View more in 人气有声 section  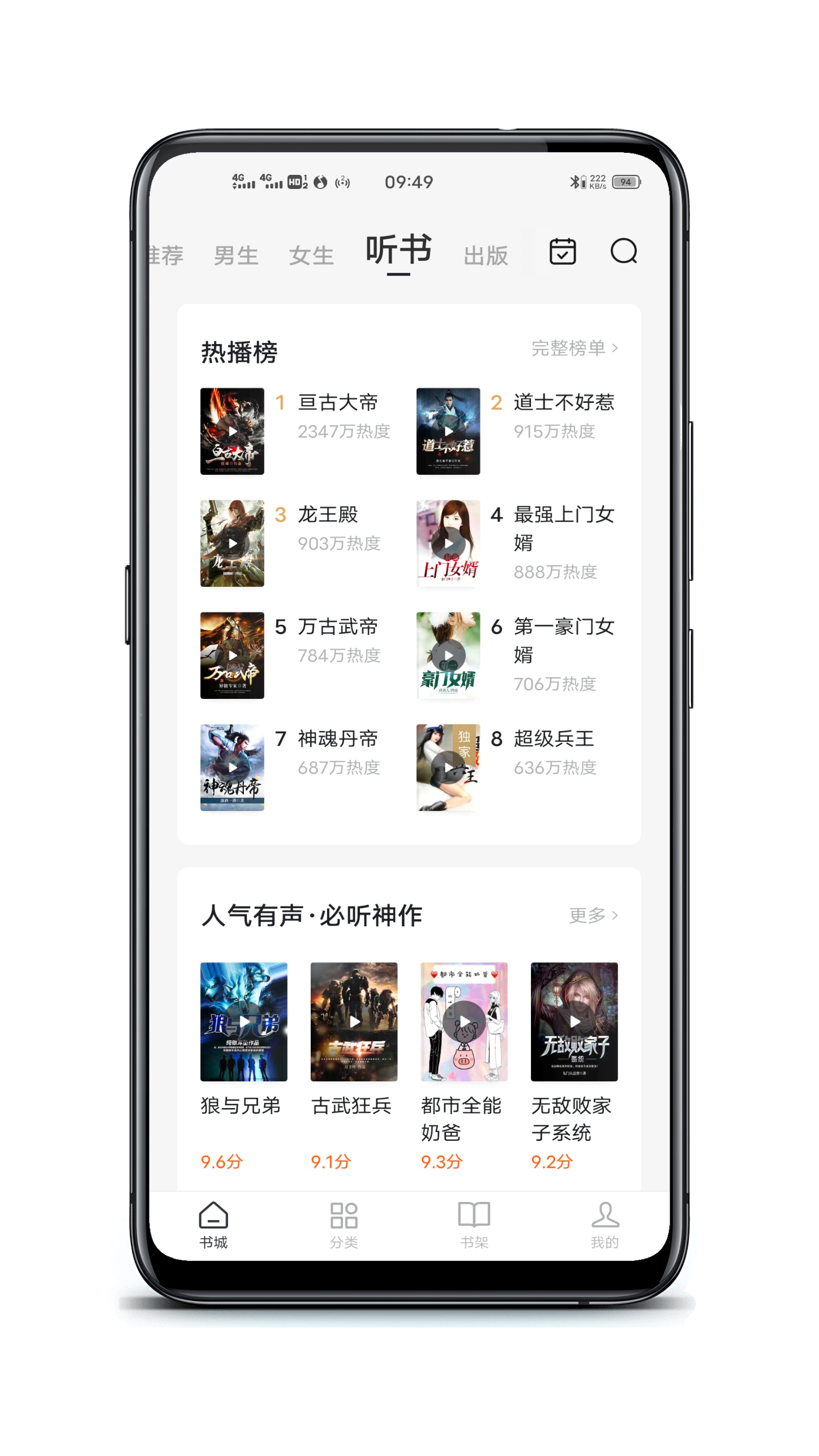tap(593, 915)
